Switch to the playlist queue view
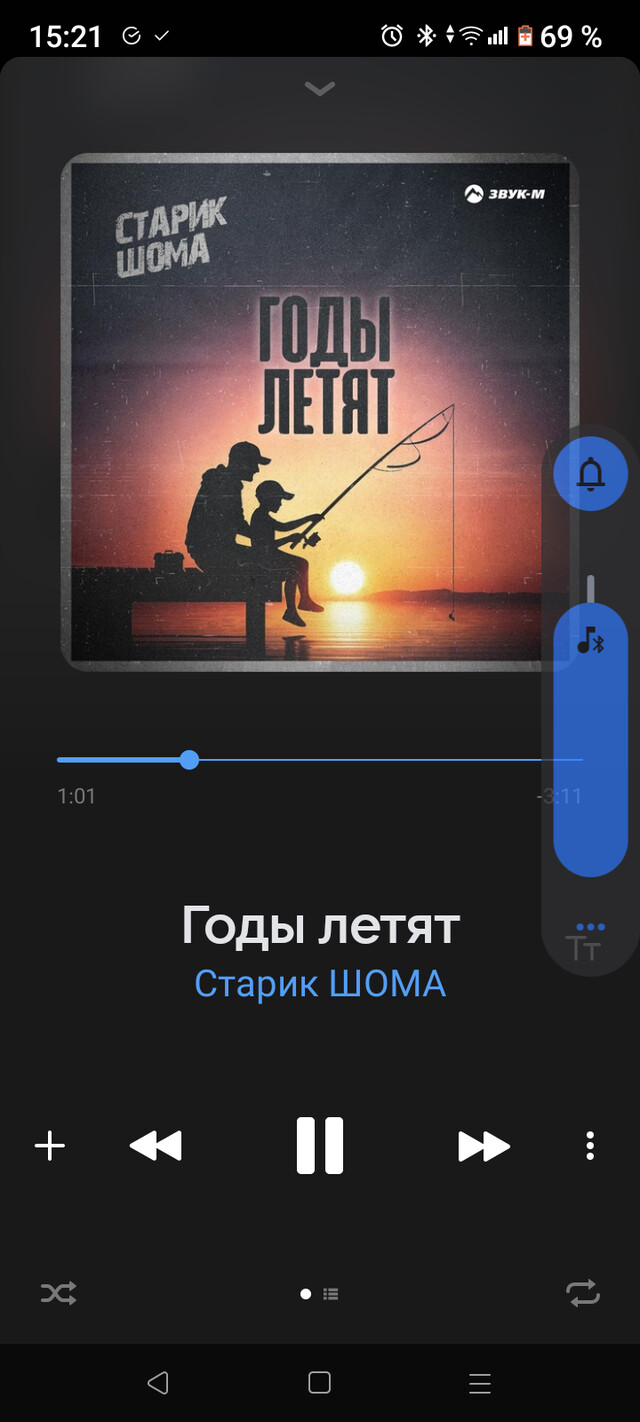This screenshot has height=1422, width=640. (331, 1294)
